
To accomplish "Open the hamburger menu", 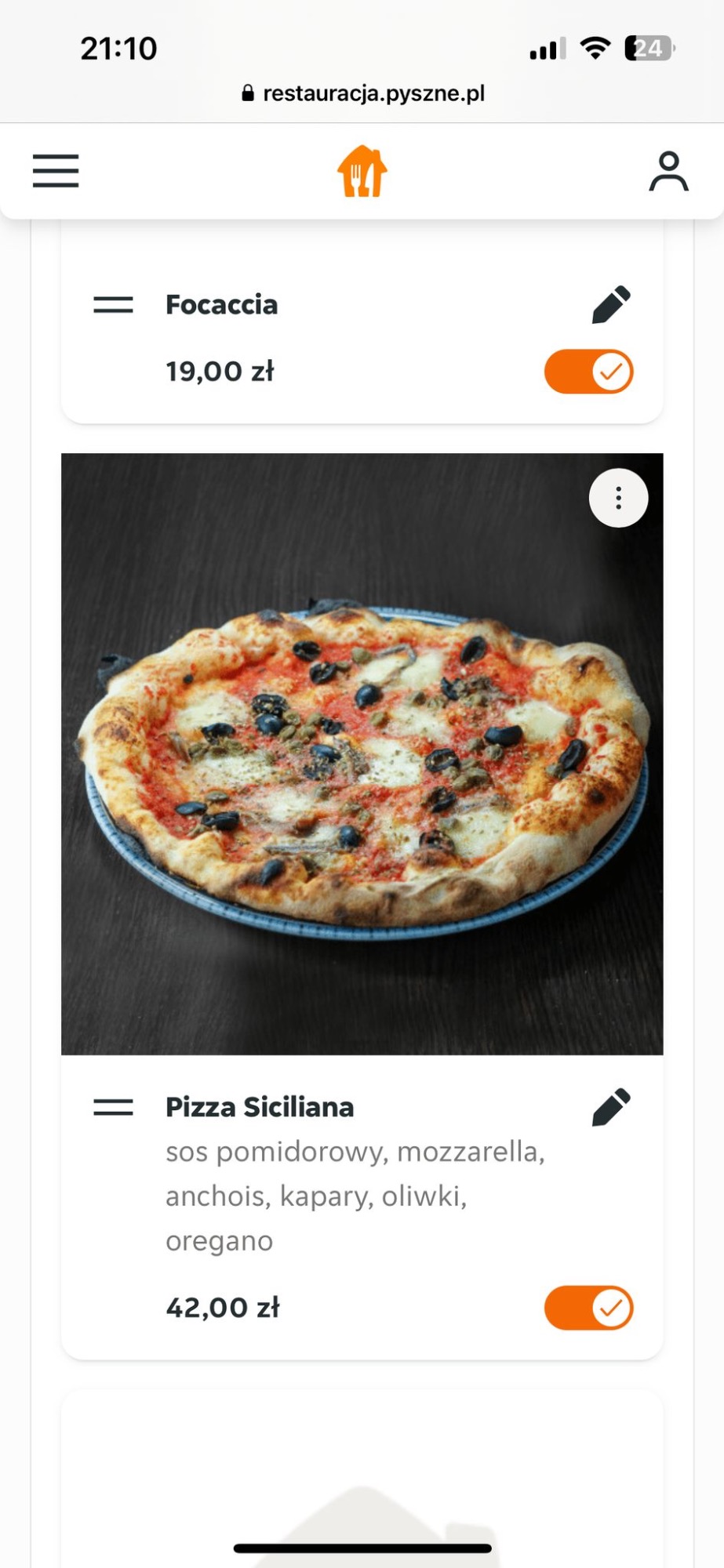I will point(56,170).
